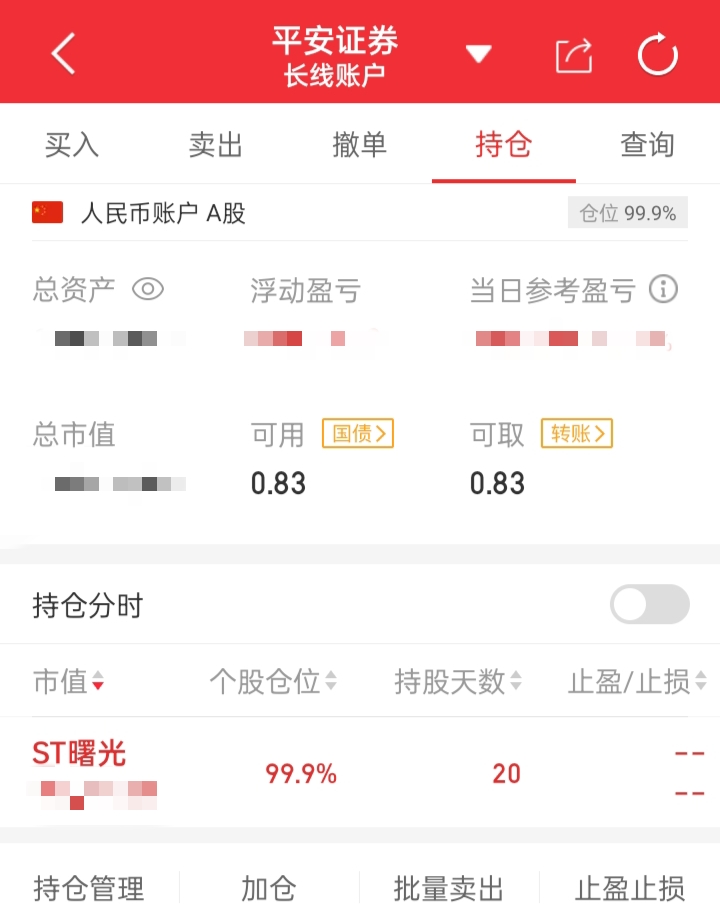Open the 国债 link
This screenshot has height=924, width=720.
pos(358,434)
